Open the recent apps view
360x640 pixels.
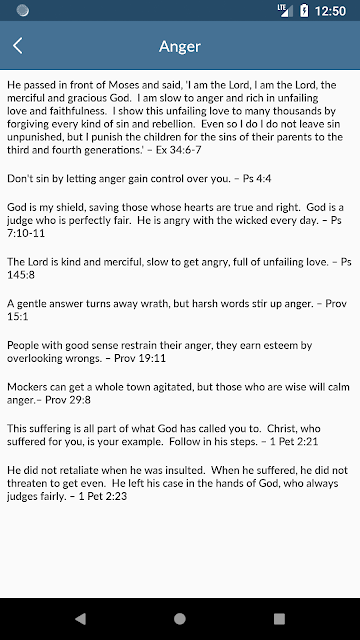click(279, 619)
